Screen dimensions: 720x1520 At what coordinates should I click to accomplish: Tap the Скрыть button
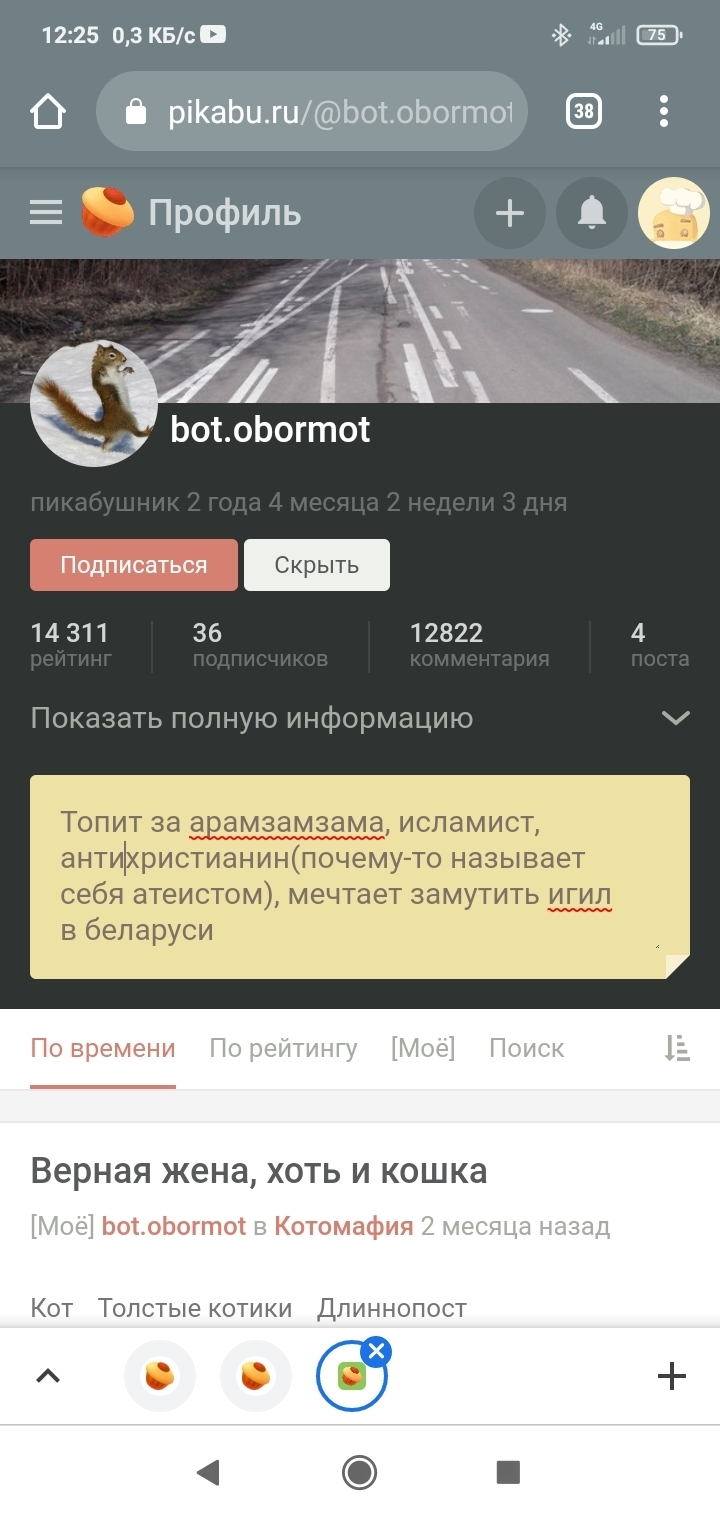(317, 565)
